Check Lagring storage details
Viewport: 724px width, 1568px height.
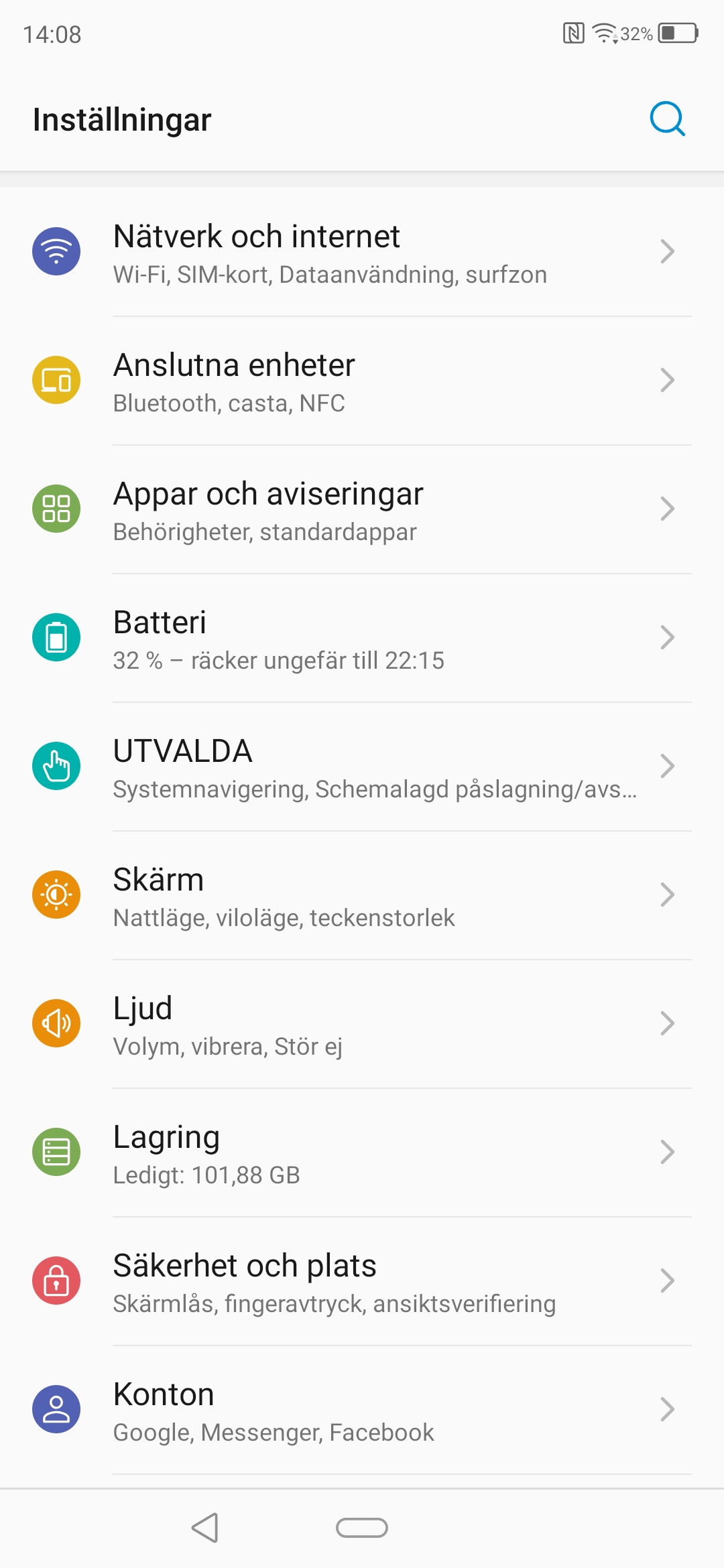[362, 1153]
